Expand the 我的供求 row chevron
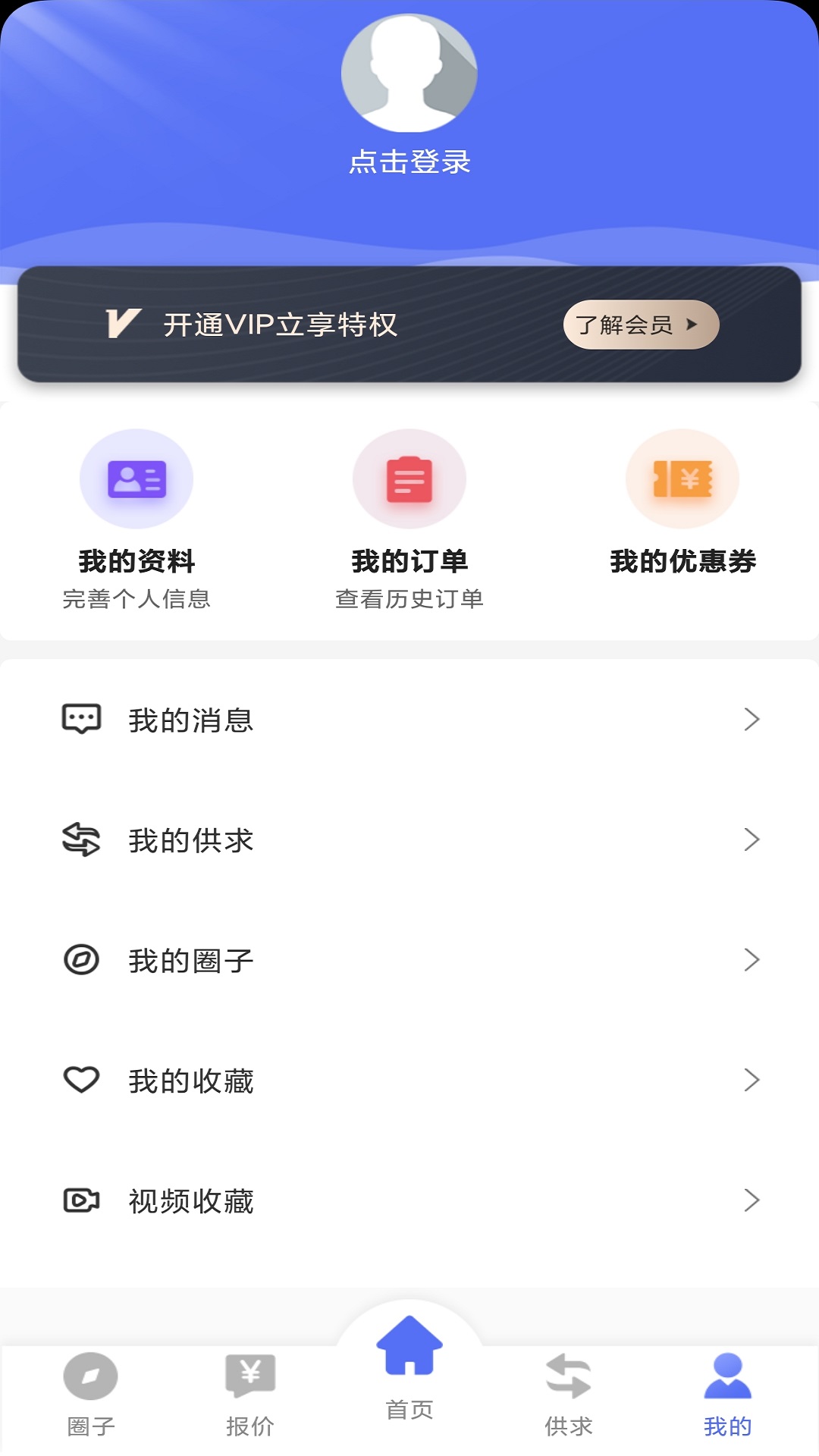The image size is (819, 1456). [x=751, y=840]
